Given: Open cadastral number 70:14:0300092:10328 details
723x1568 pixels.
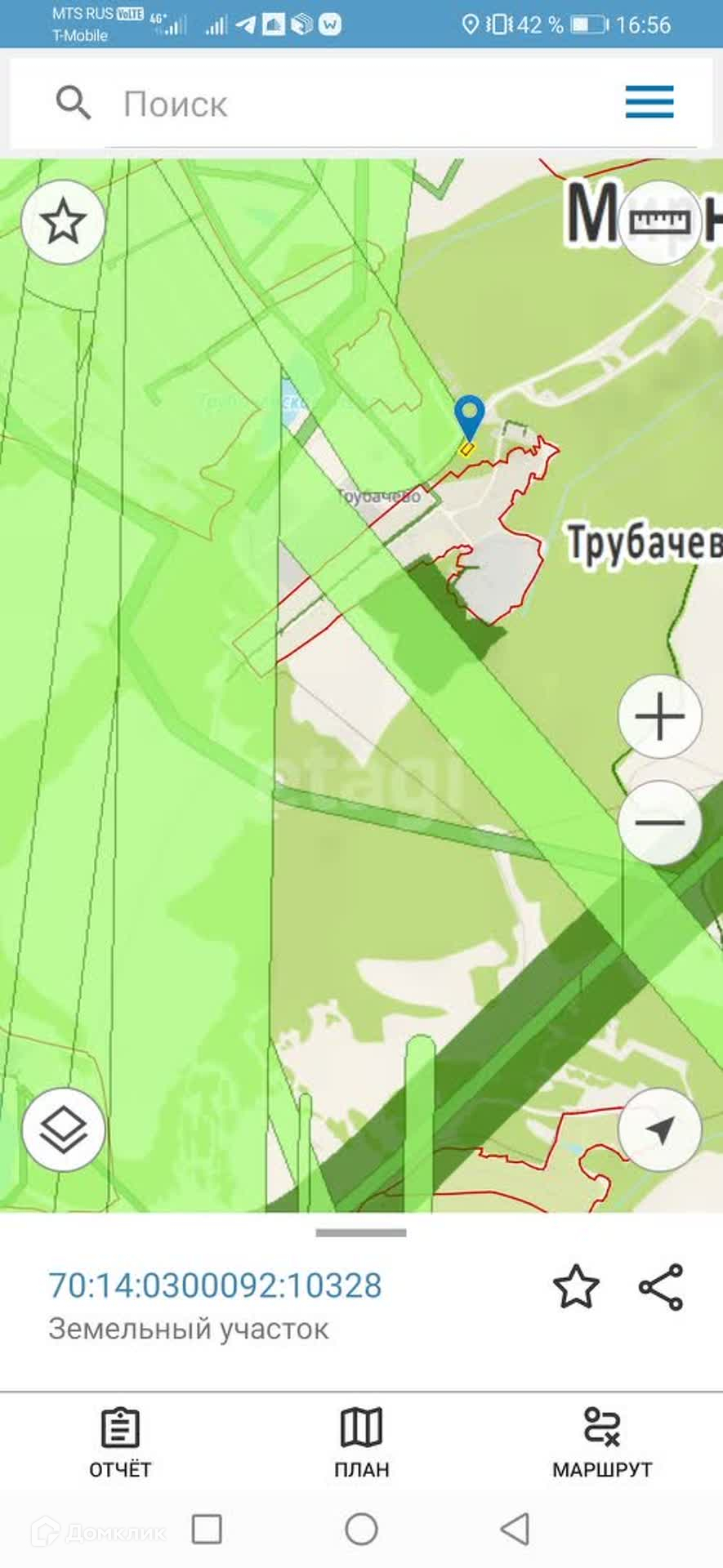Looking at the screenshot, I should click(x=216, y=1285).
